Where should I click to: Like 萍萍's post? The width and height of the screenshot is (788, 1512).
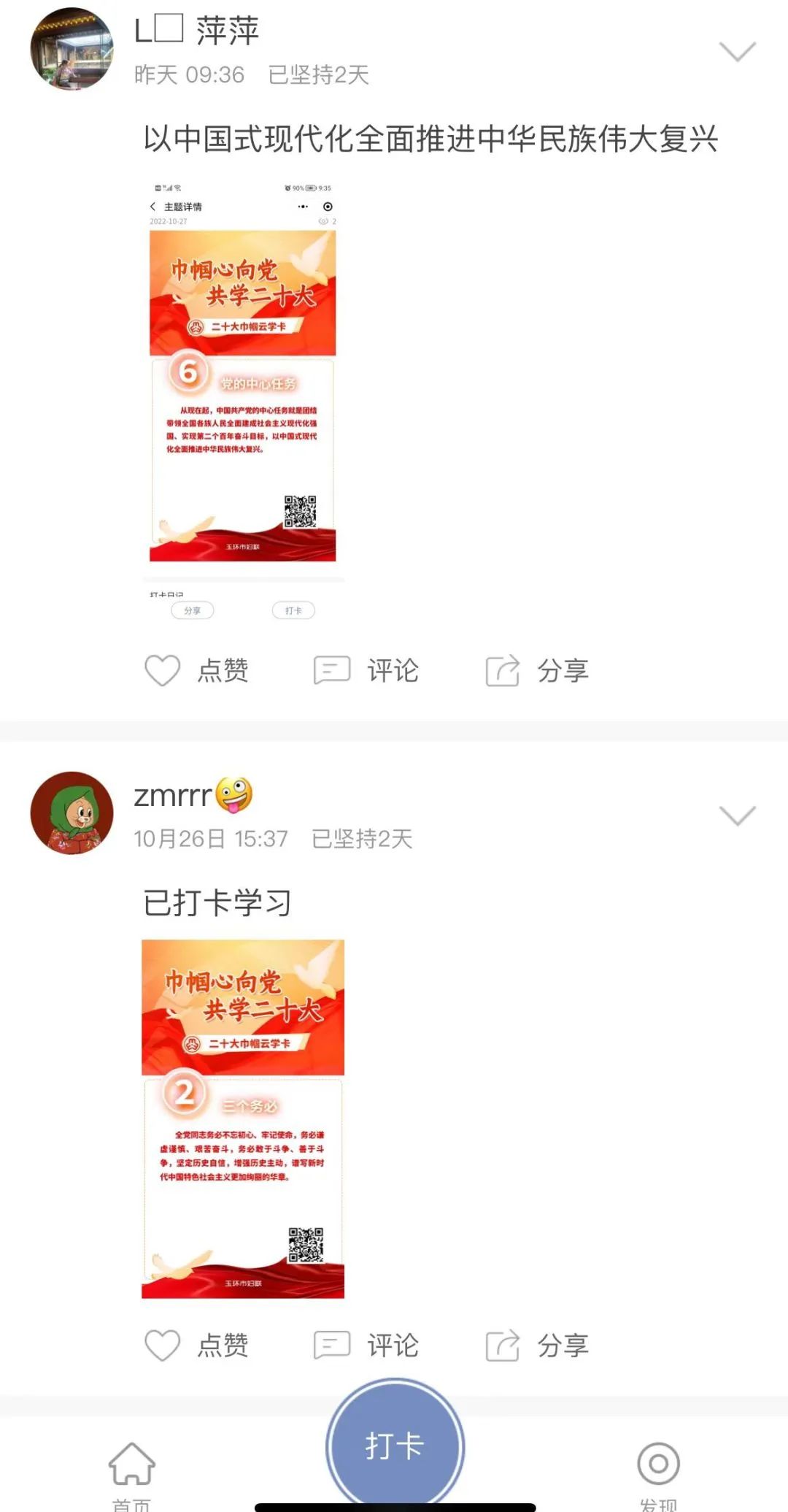pyautogui.click(x=196, y=670)
